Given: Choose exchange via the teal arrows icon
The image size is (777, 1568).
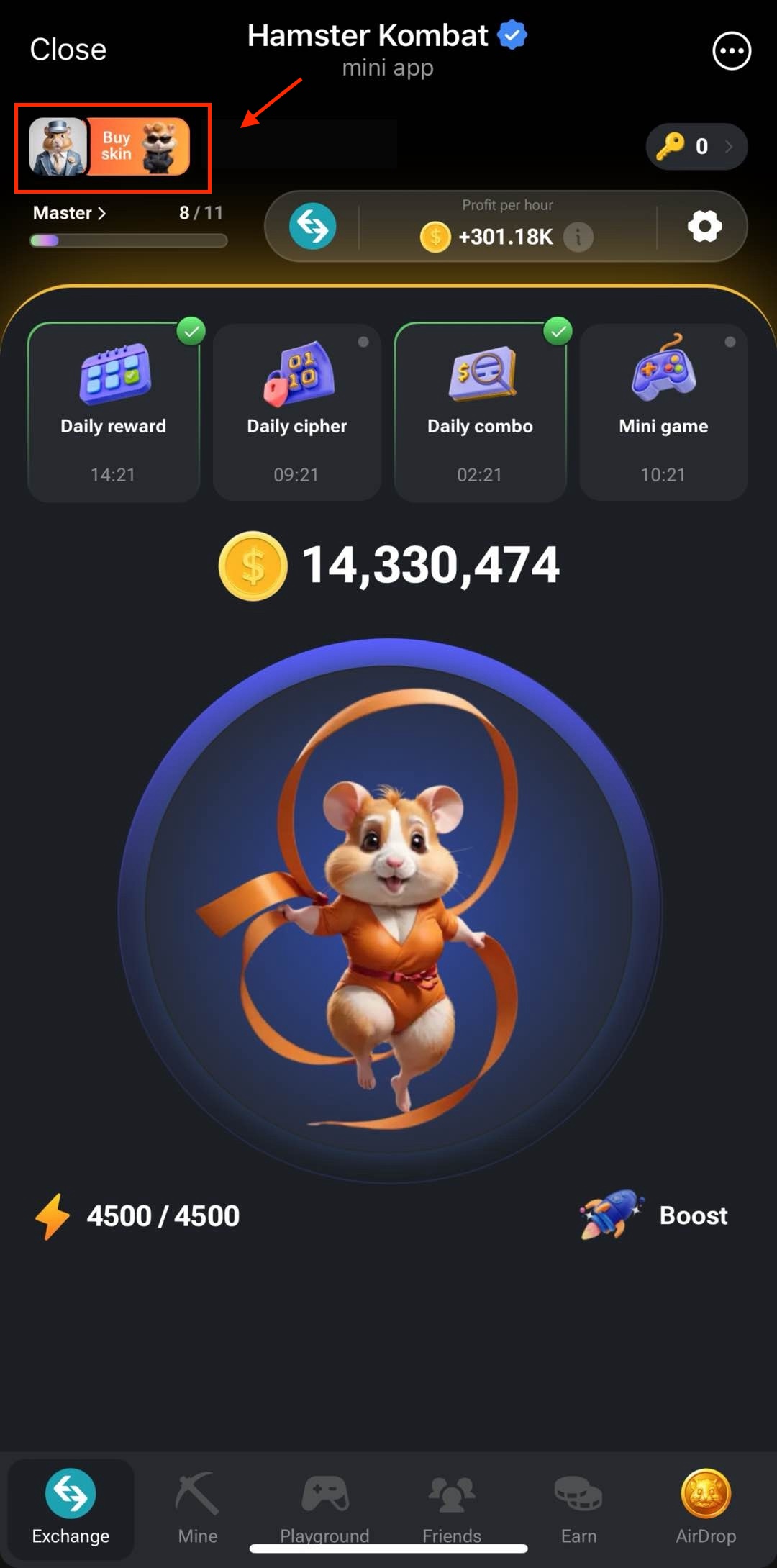Looking at the screenshot, I should [x=312, y=227].
